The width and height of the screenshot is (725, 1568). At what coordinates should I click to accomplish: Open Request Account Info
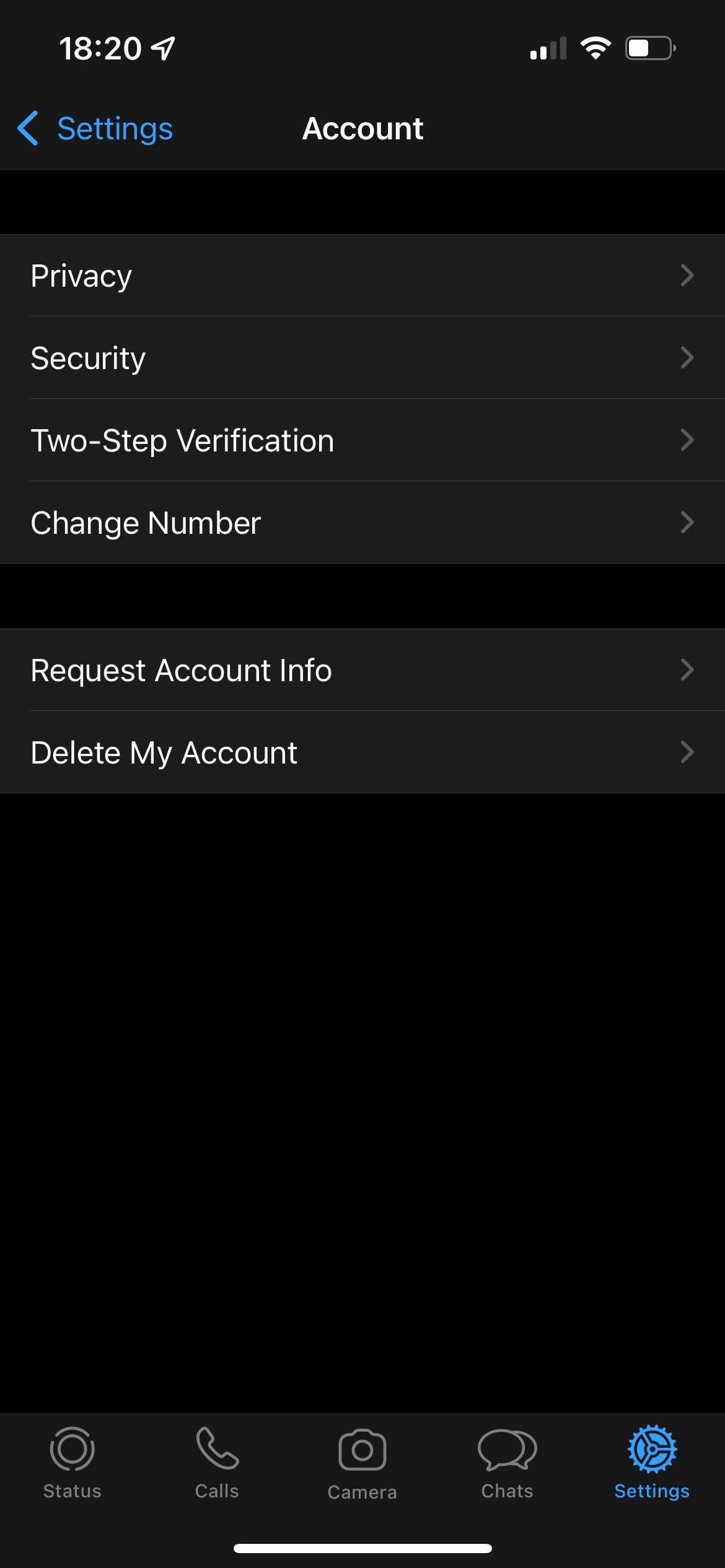click(362, 670)
